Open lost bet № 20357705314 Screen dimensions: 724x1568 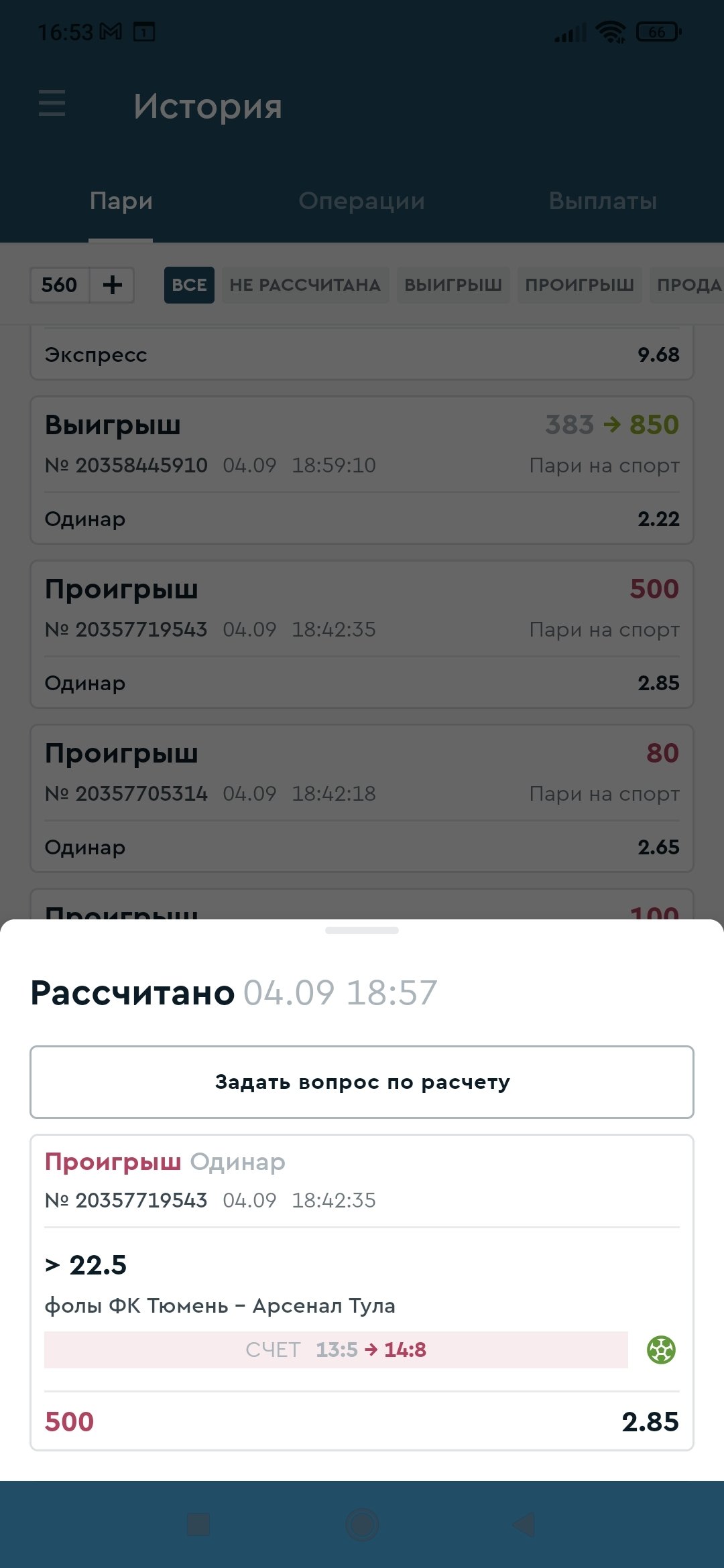pos(362,797)
